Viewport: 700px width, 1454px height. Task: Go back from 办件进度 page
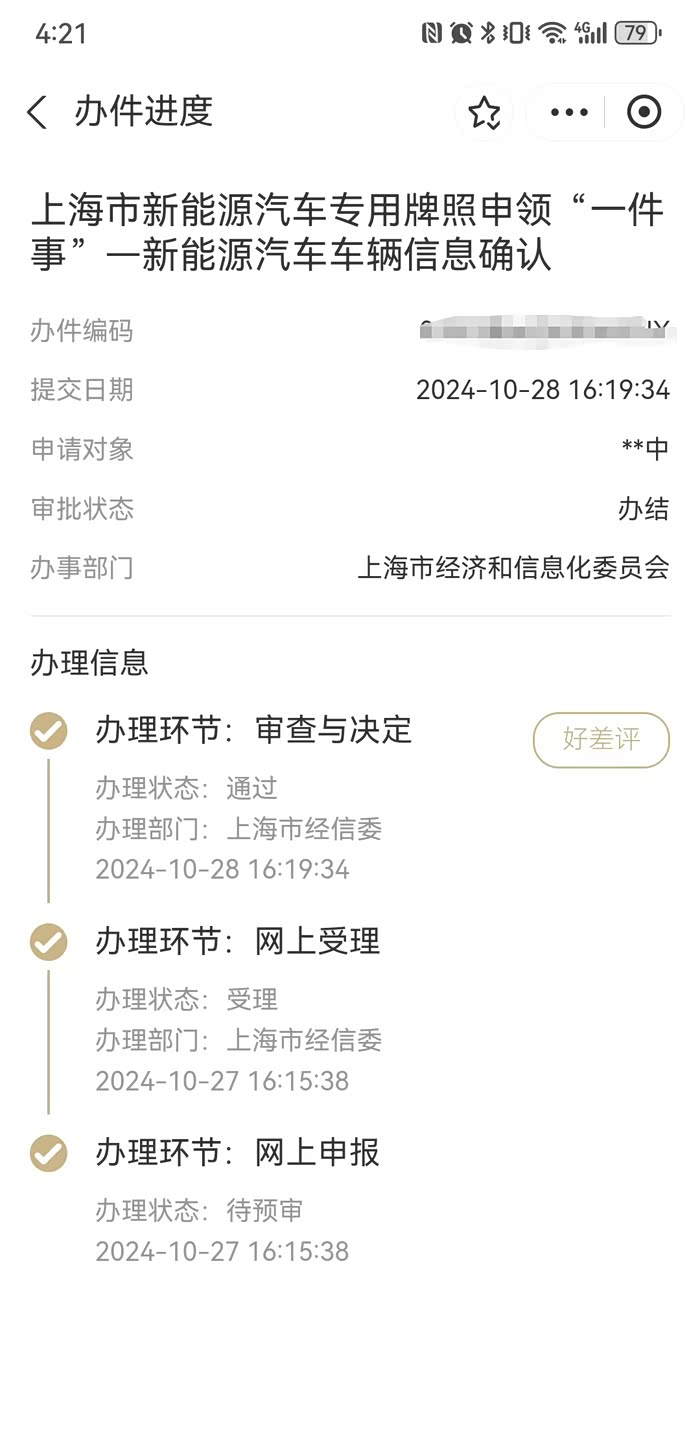[37, 112]
